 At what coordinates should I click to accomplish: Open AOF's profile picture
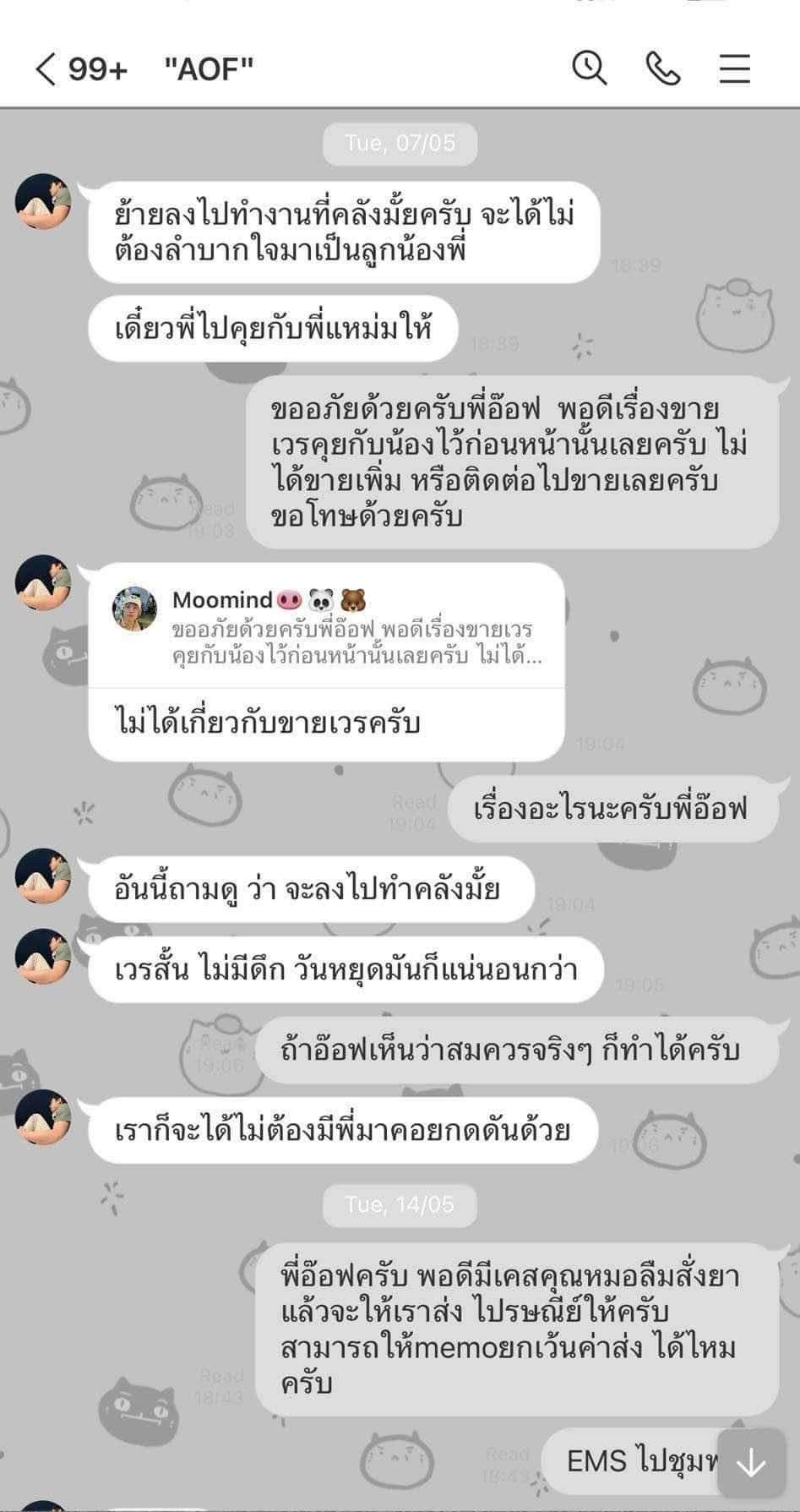[41, 200]
